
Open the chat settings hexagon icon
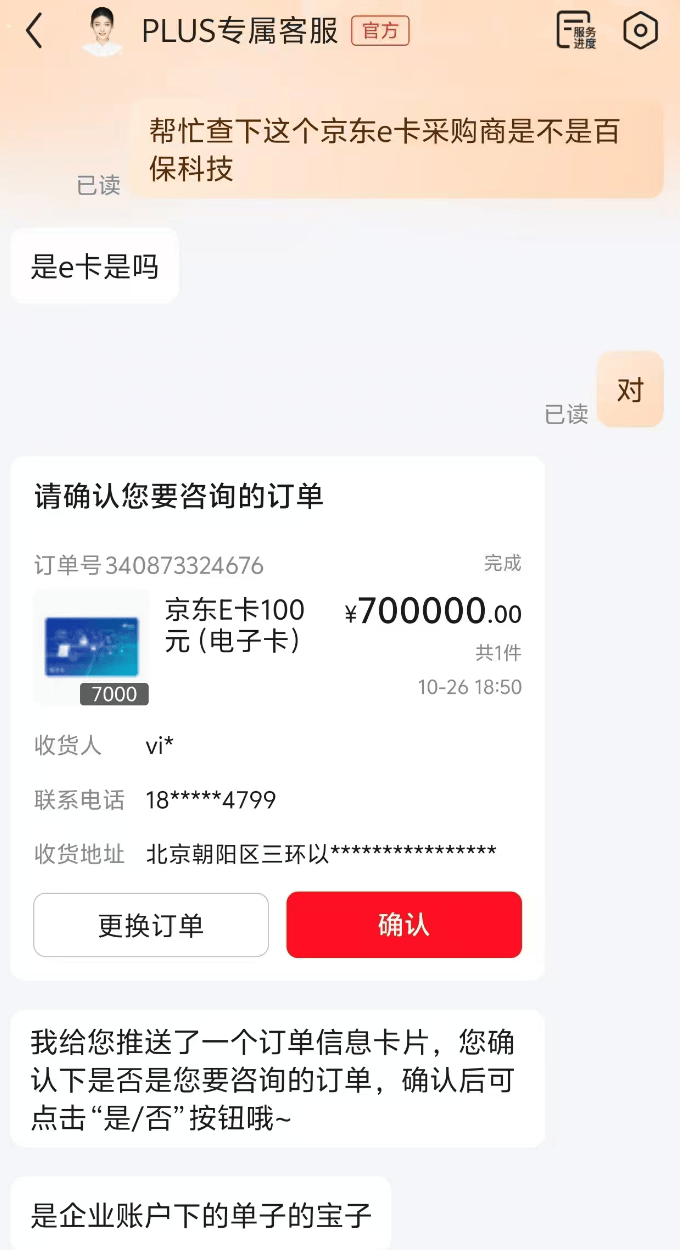[640, 31]
